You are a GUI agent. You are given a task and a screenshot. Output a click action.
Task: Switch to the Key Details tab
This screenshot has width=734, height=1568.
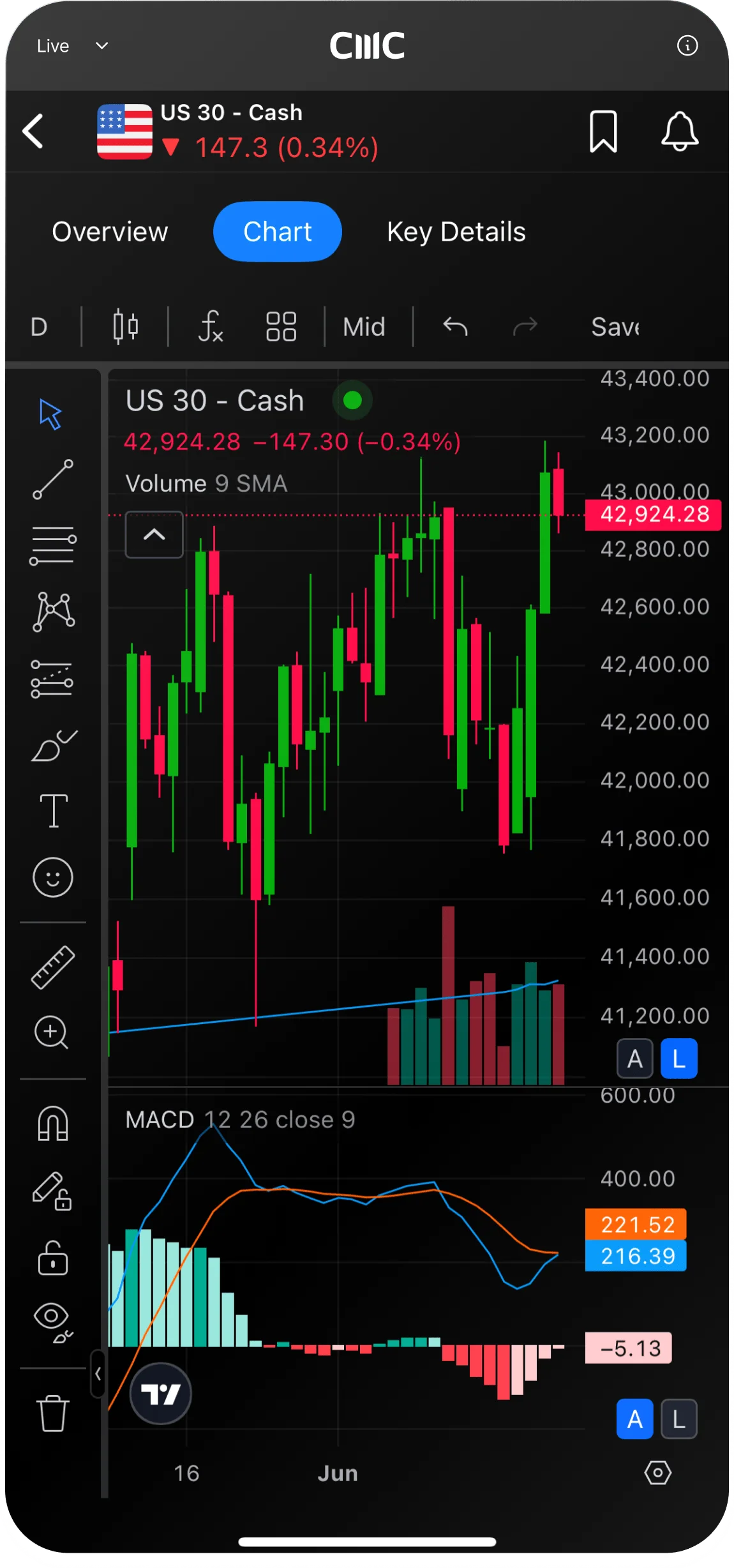click(x=456, y=232)
